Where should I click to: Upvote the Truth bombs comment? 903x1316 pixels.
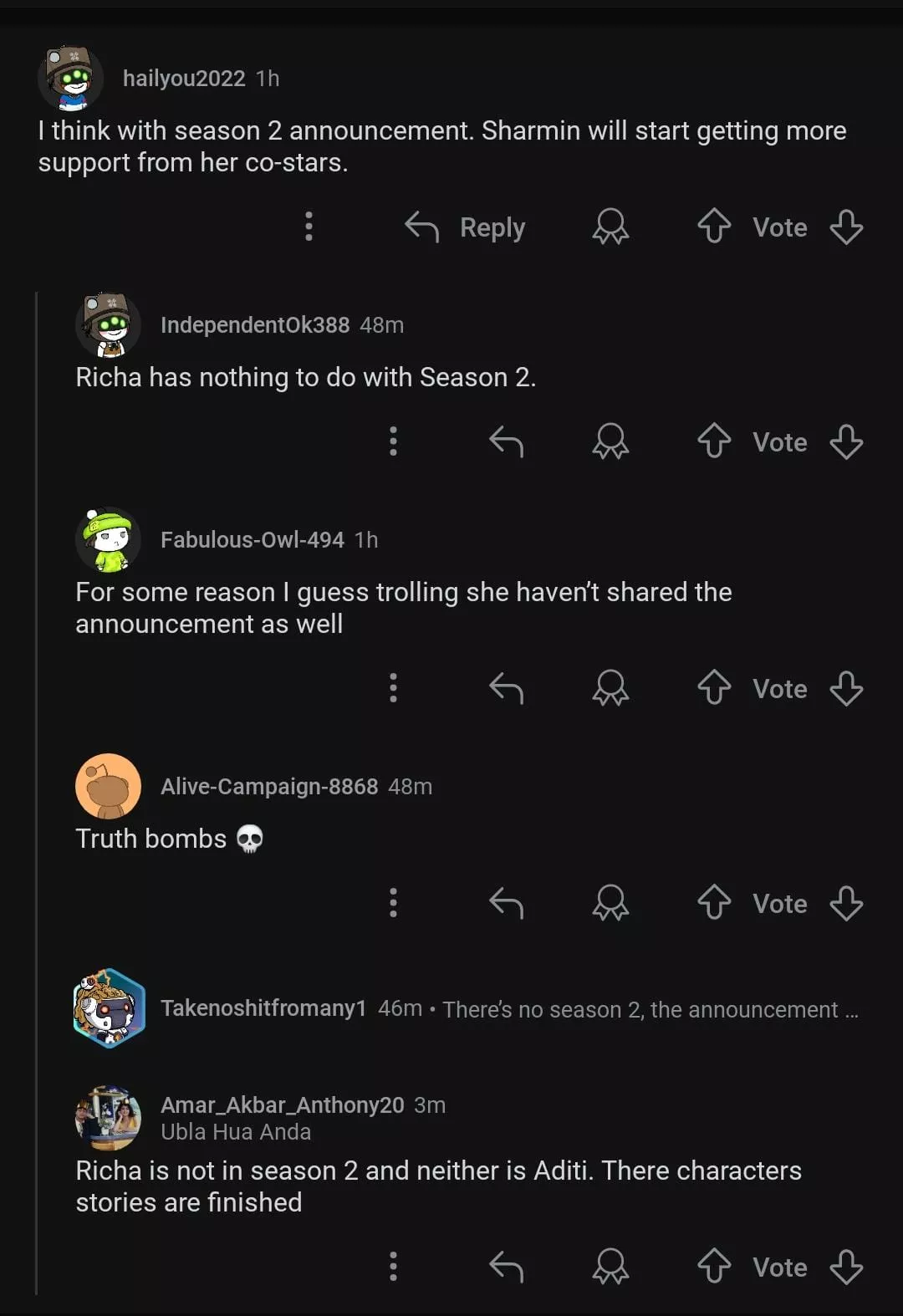[714, 903]
